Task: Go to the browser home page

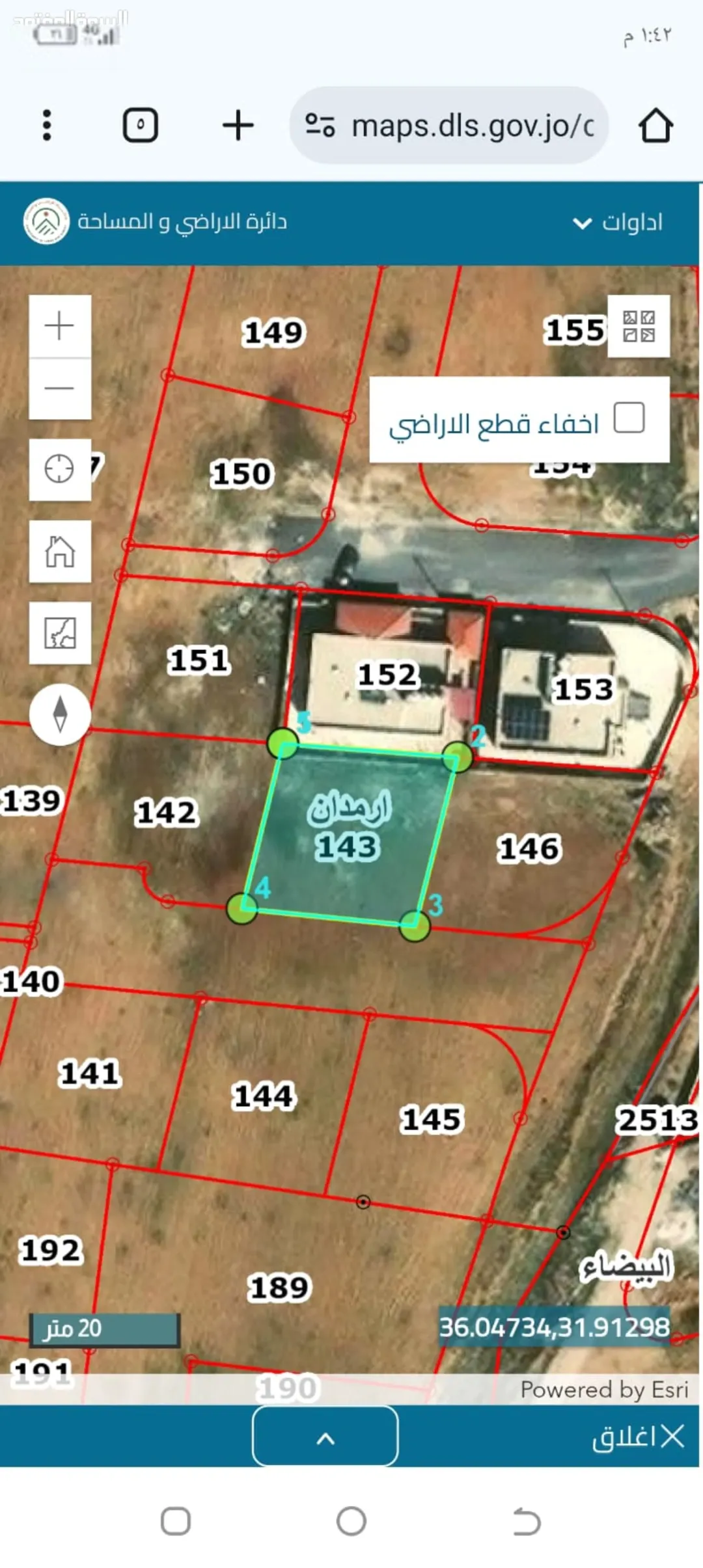Action: pos(655,125)
